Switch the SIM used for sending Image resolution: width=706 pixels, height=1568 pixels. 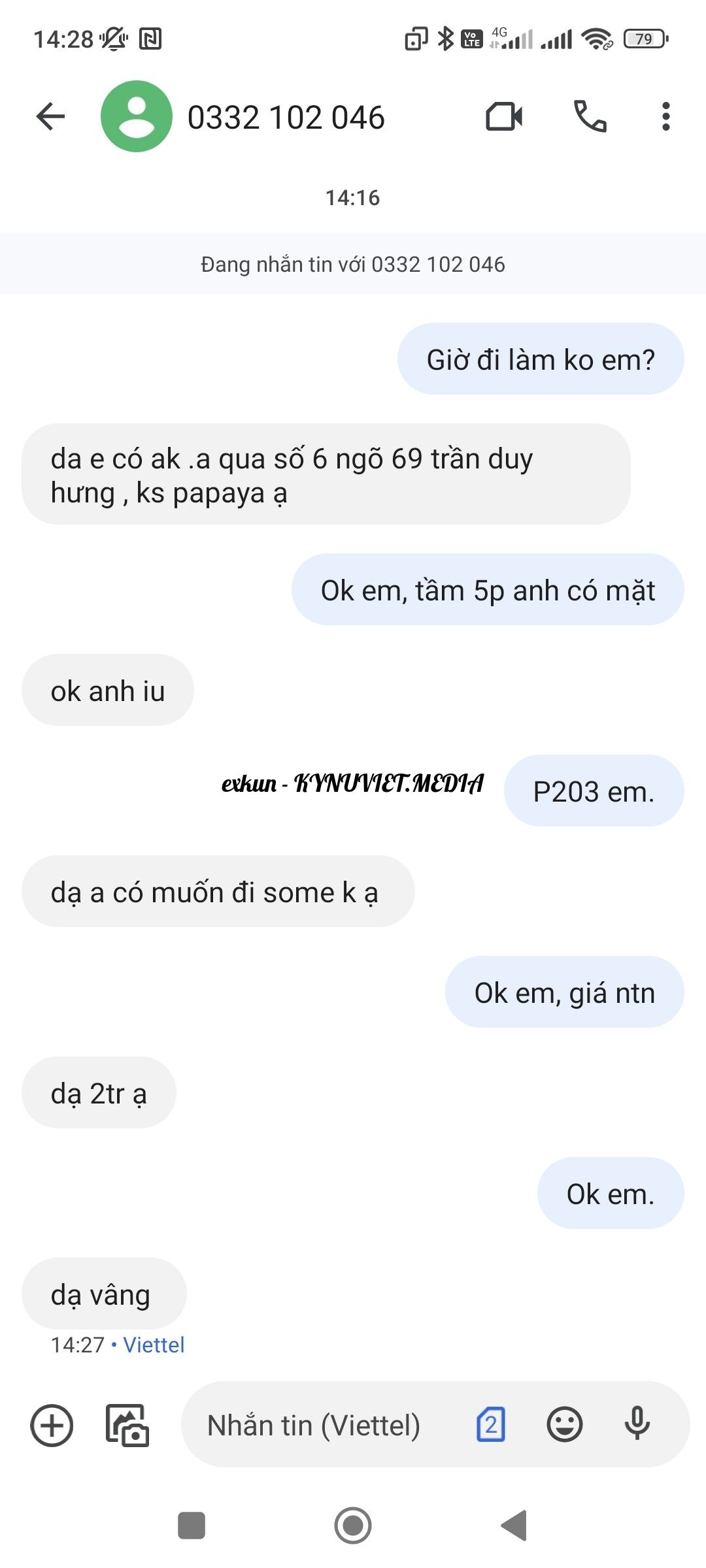pyautogui.click(x=491, y=1425)
